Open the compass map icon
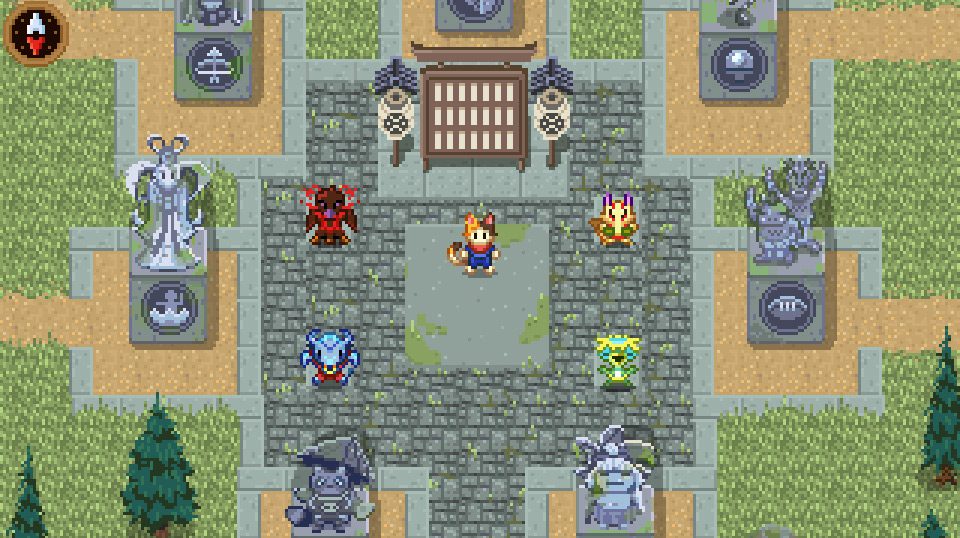This screenshot has height=538, width=960. [37, 31]
